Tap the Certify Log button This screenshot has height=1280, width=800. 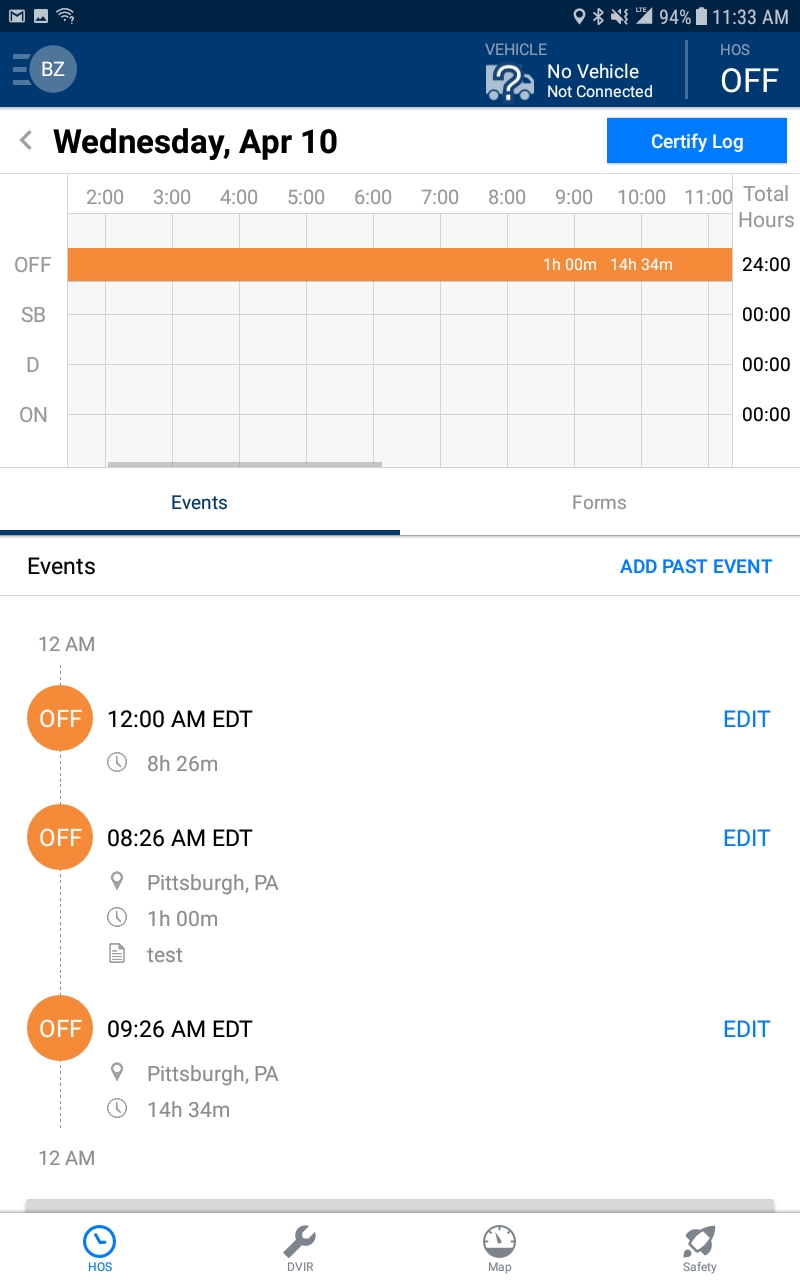696,141
